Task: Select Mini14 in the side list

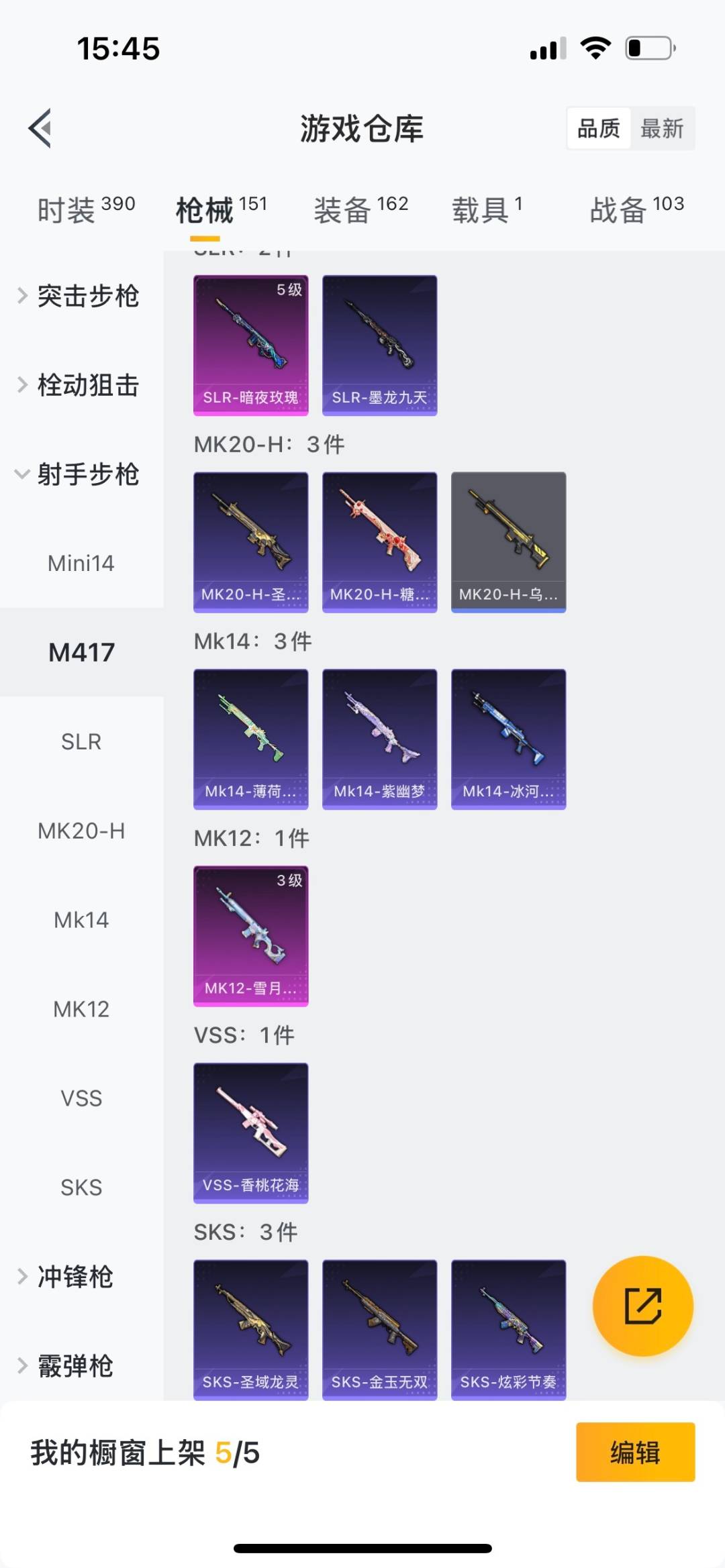Action: 81,563
